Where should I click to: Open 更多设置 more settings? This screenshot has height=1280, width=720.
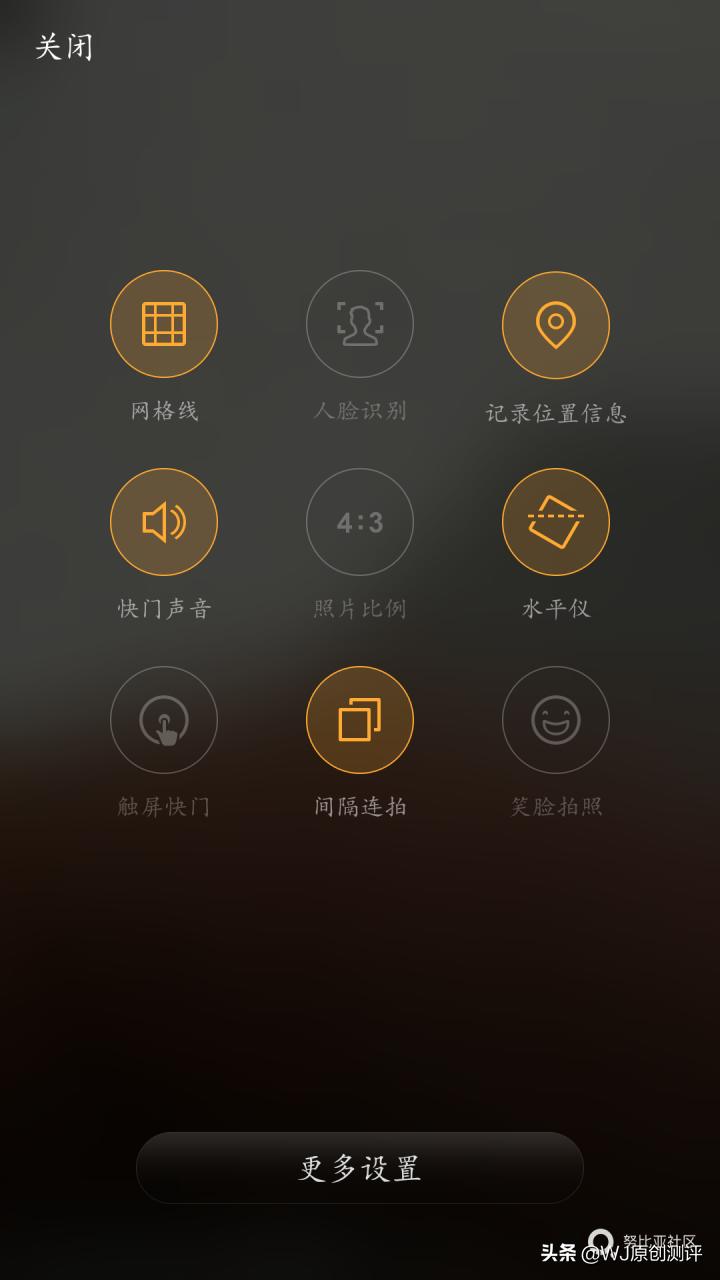tap(360, 1167)
